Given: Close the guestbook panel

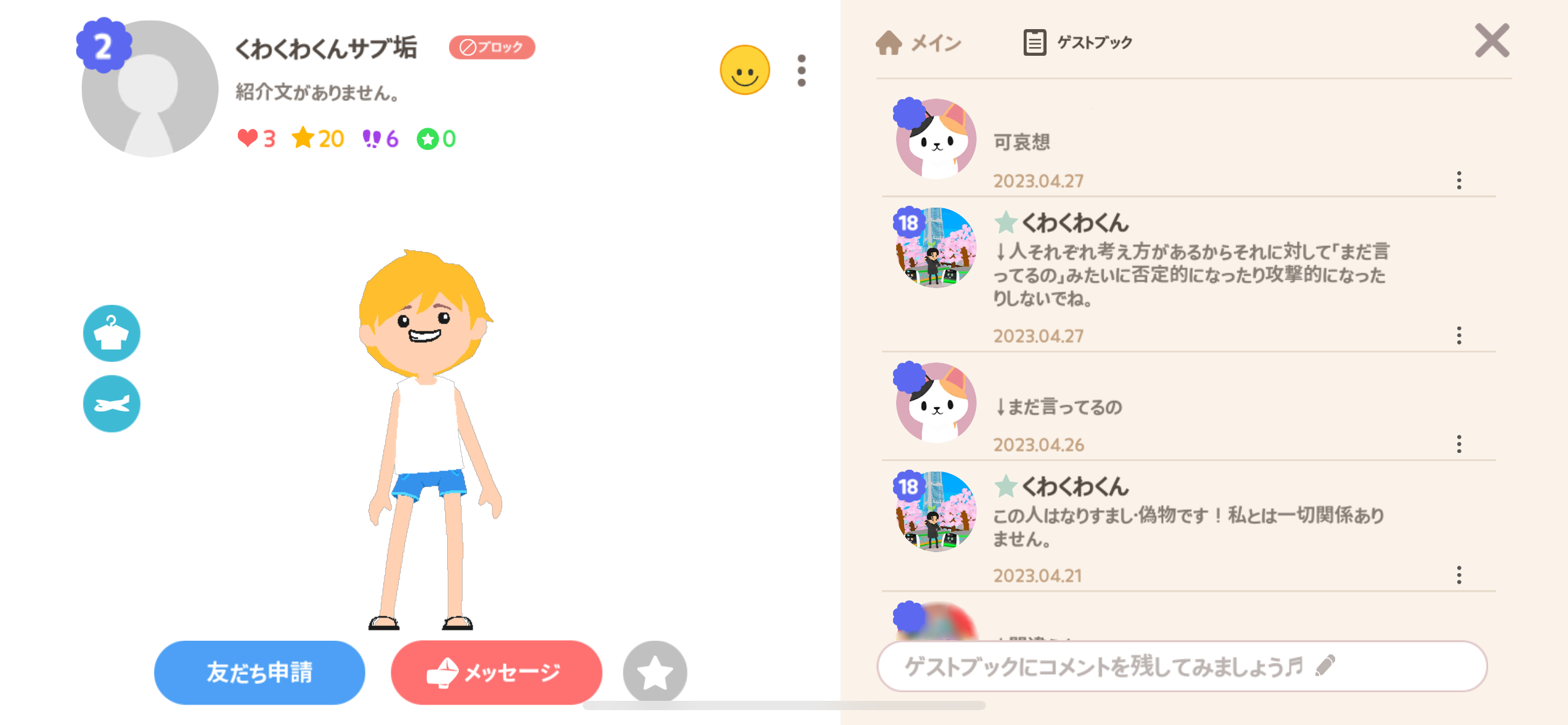Looking at the screenshot, I should pyautogui.click(x=1492, y=41).
